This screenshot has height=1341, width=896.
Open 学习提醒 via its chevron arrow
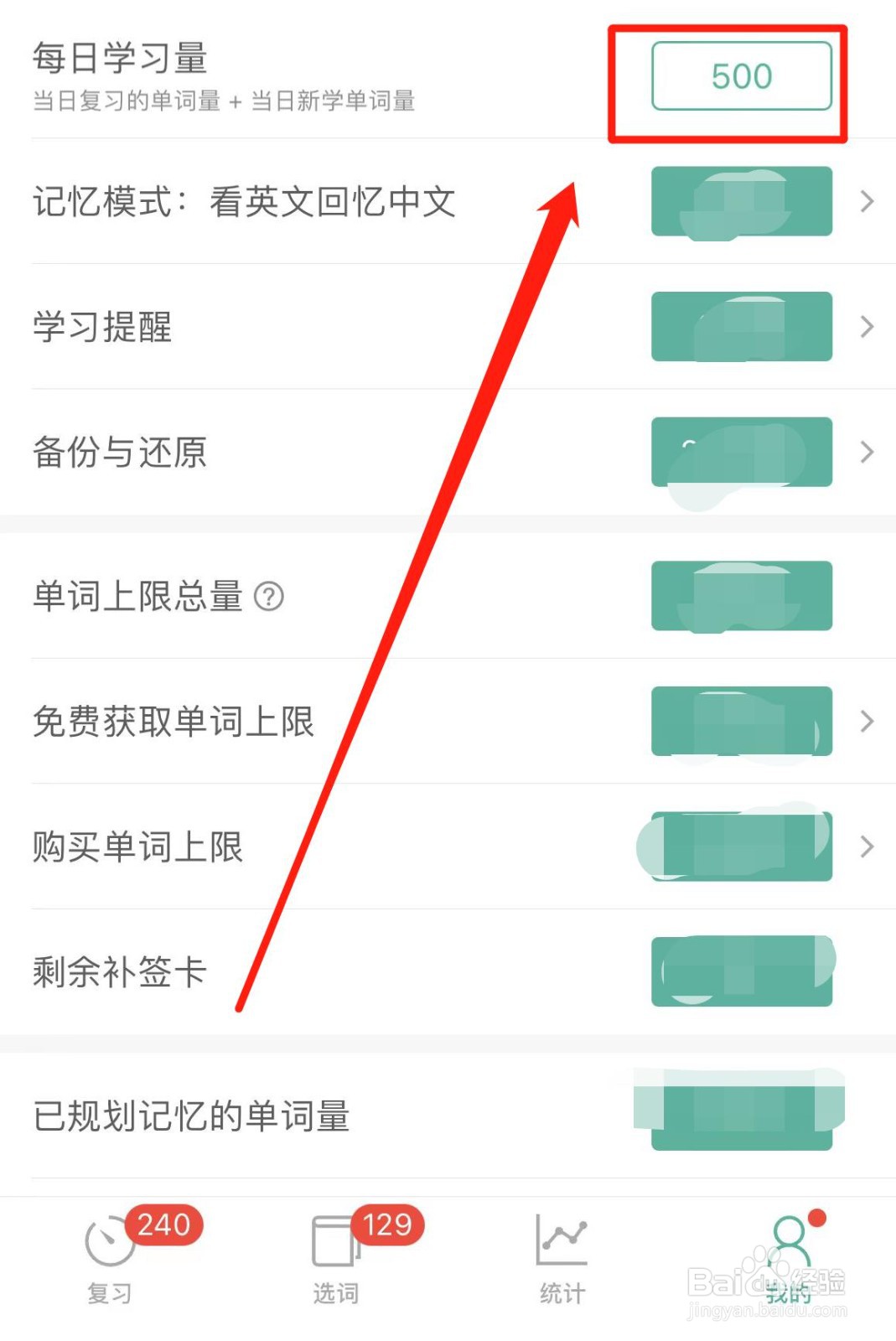pos(868,327)
